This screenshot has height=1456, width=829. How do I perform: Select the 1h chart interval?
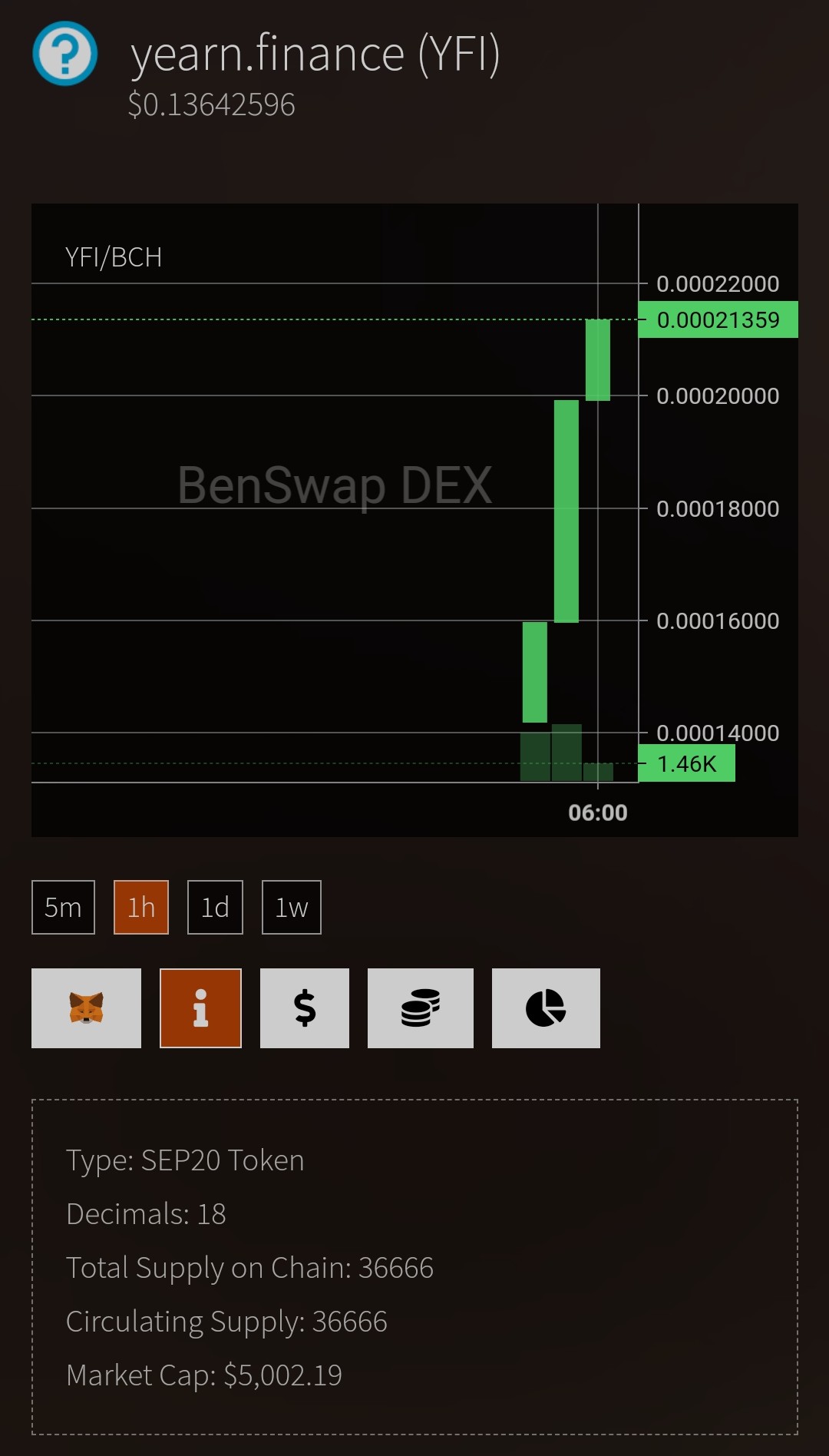[x=141, y=907]
